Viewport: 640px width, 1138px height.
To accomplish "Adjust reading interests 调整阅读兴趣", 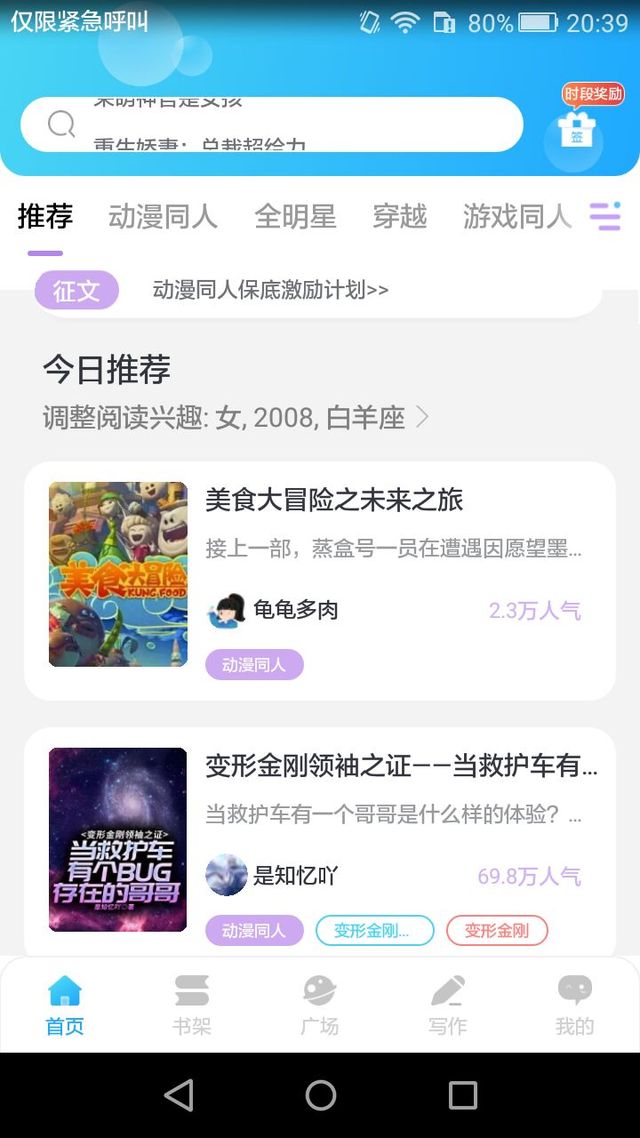I will pyautogui.click(x=235, y=417).
